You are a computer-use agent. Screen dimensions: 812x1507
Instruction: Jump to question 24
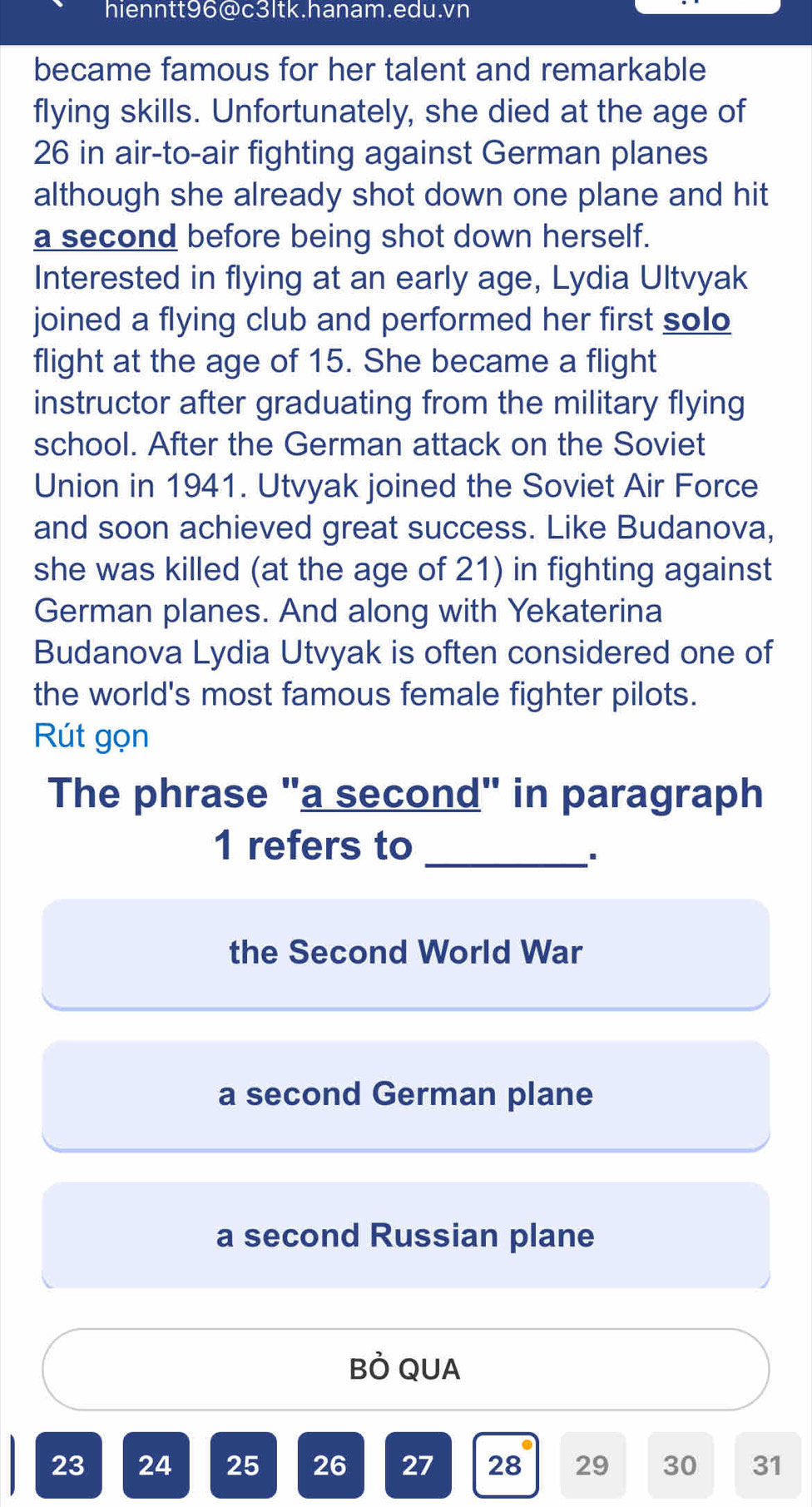click(156, 1465)
